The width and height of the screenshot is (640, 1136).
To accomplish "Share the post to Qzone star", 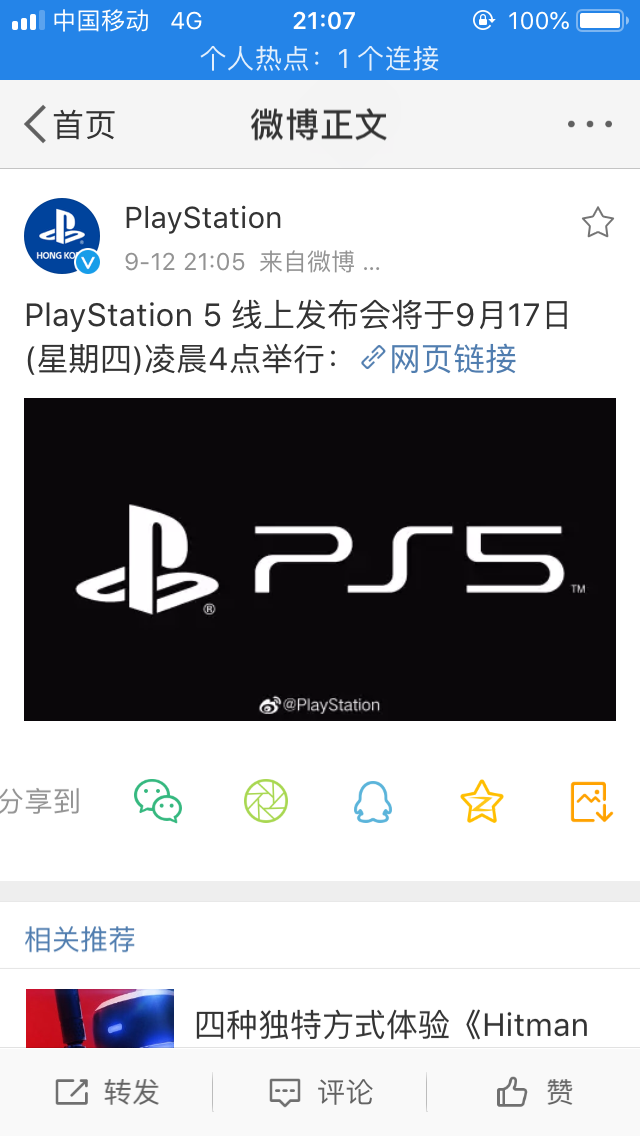I will coord(482,801).
